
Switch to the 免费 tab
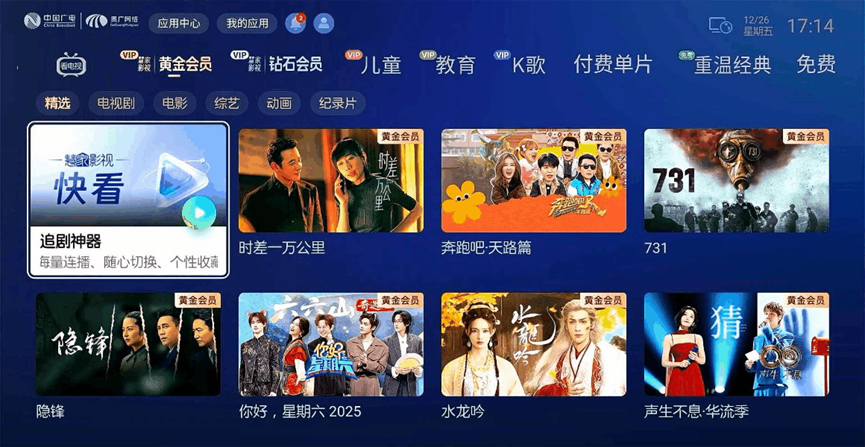(x=816, y=65)
